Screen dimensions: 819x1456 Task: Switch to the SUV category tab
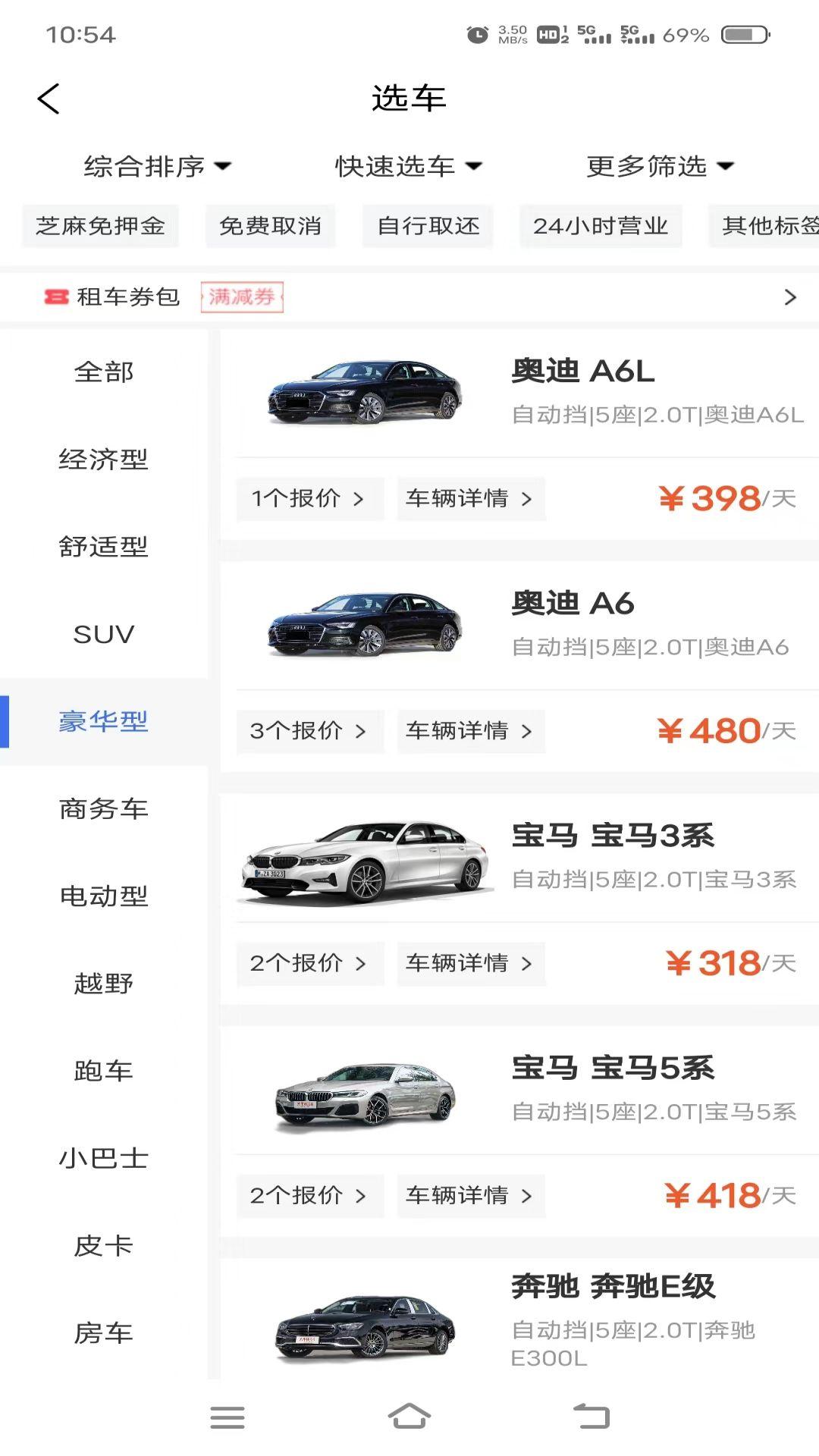coord(104,635)
